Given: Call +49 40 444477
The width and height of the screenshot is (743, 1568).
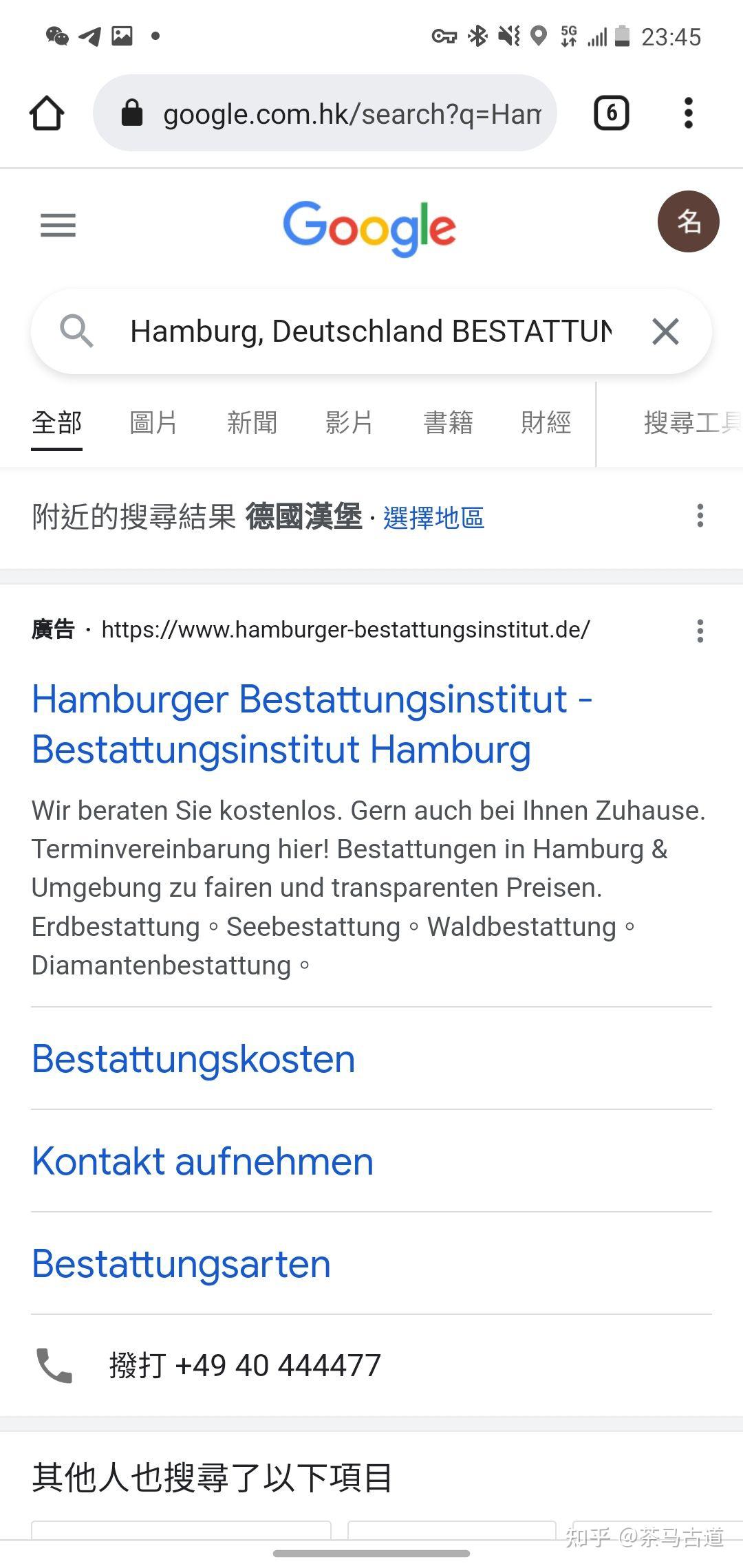Looking at the screenshot, I should pyautogui.click(x=244, y=1365).
